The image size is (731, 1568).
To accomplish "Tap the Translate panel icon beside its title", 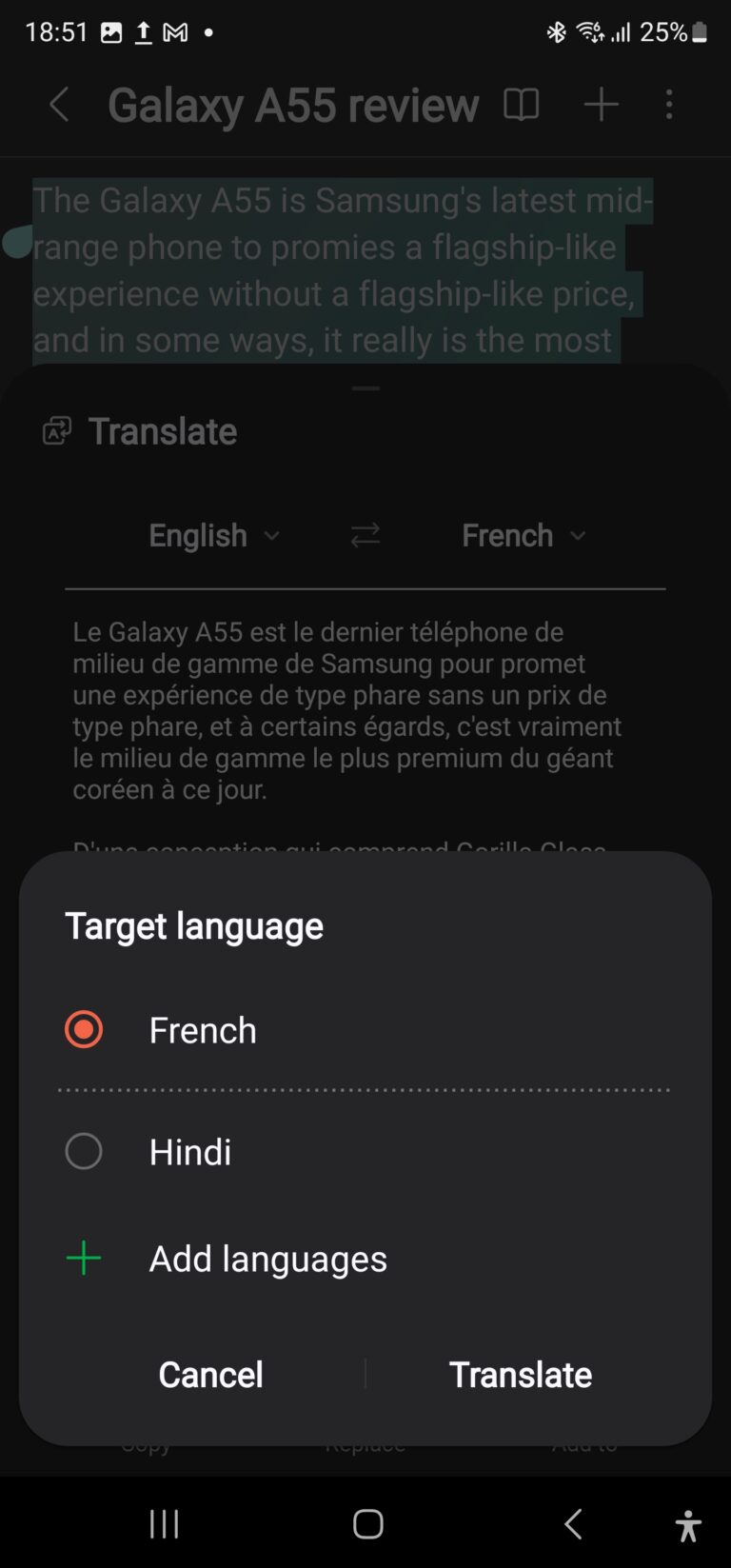I will pyautogui.click(x=57, y=430).
